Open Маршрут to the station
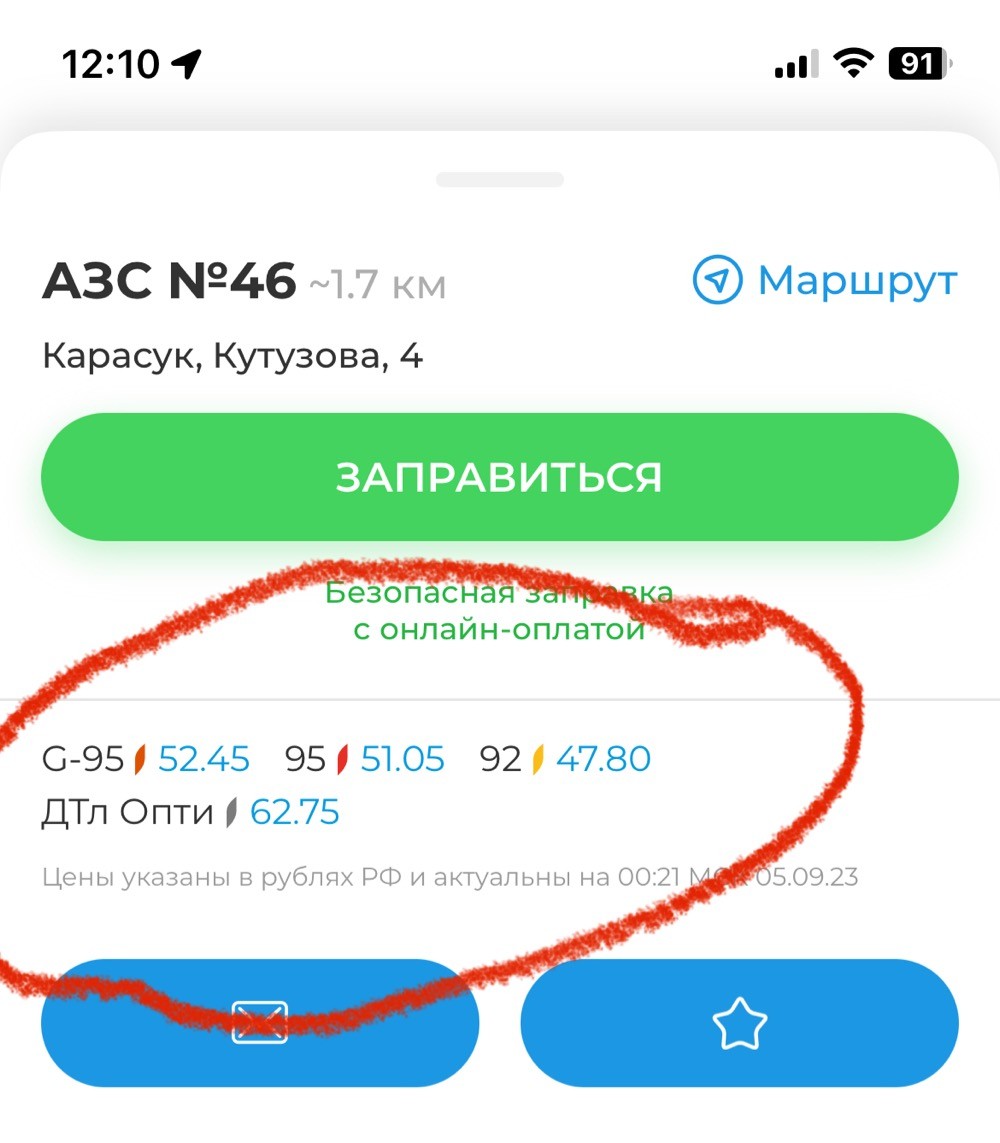The image size is (1000, 1143). [825, 281]
